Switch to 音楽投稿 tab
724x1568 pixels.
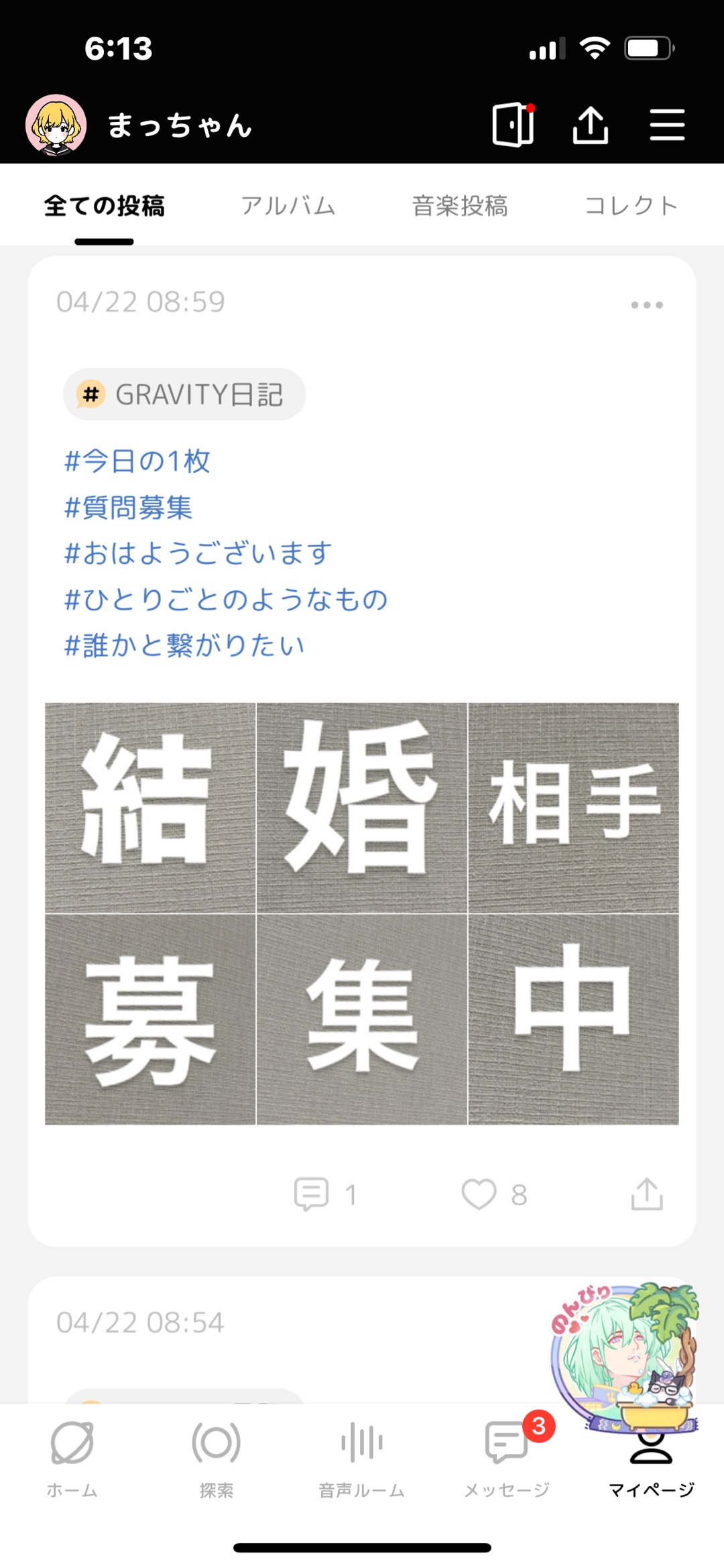coord(460,206)
